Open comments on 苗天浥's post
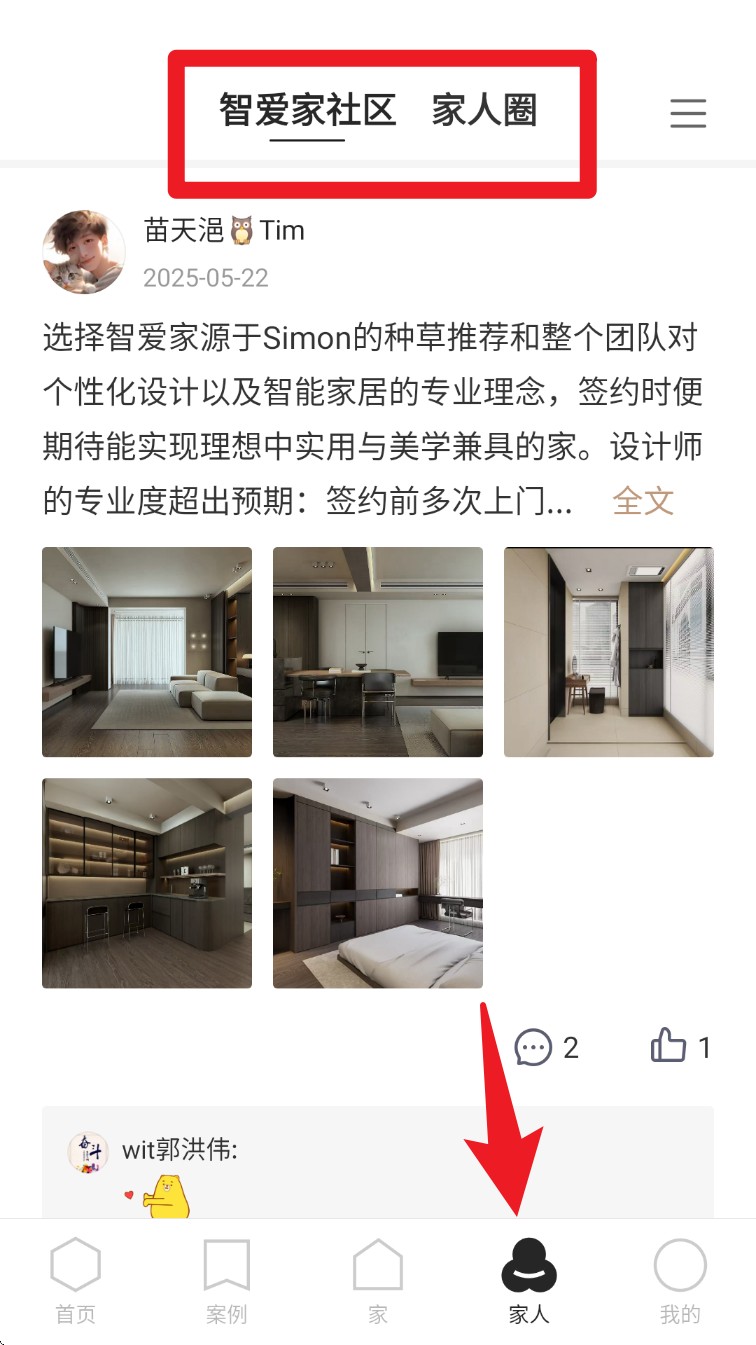 pyautogui.click(x=546, y=1047)
